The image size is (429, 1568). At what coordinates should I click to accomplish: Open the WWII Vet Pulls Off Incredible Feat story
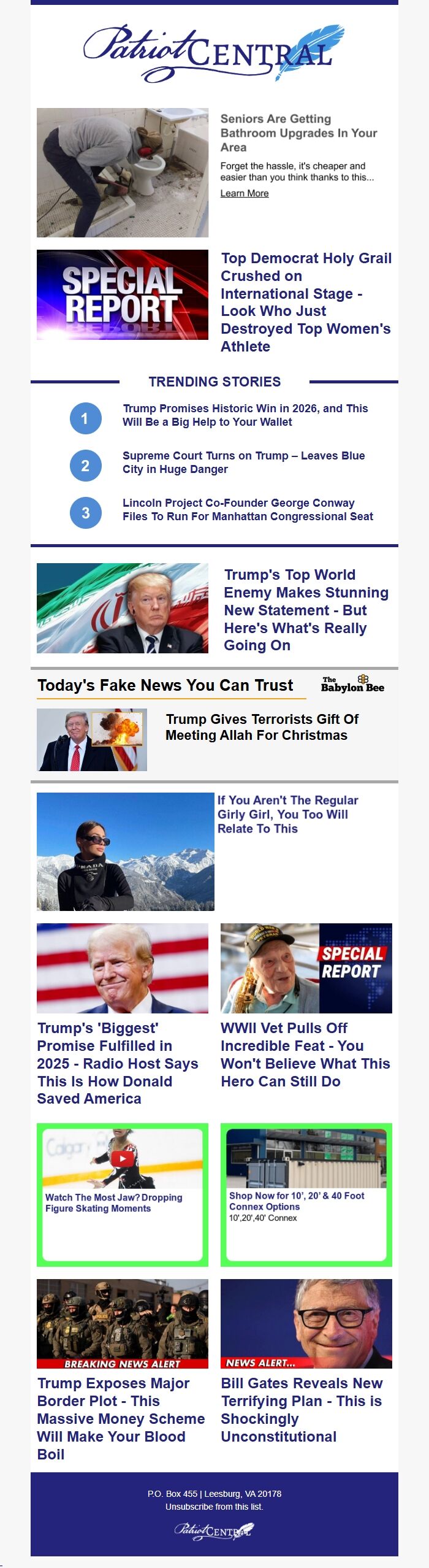tap(305, 1055)
